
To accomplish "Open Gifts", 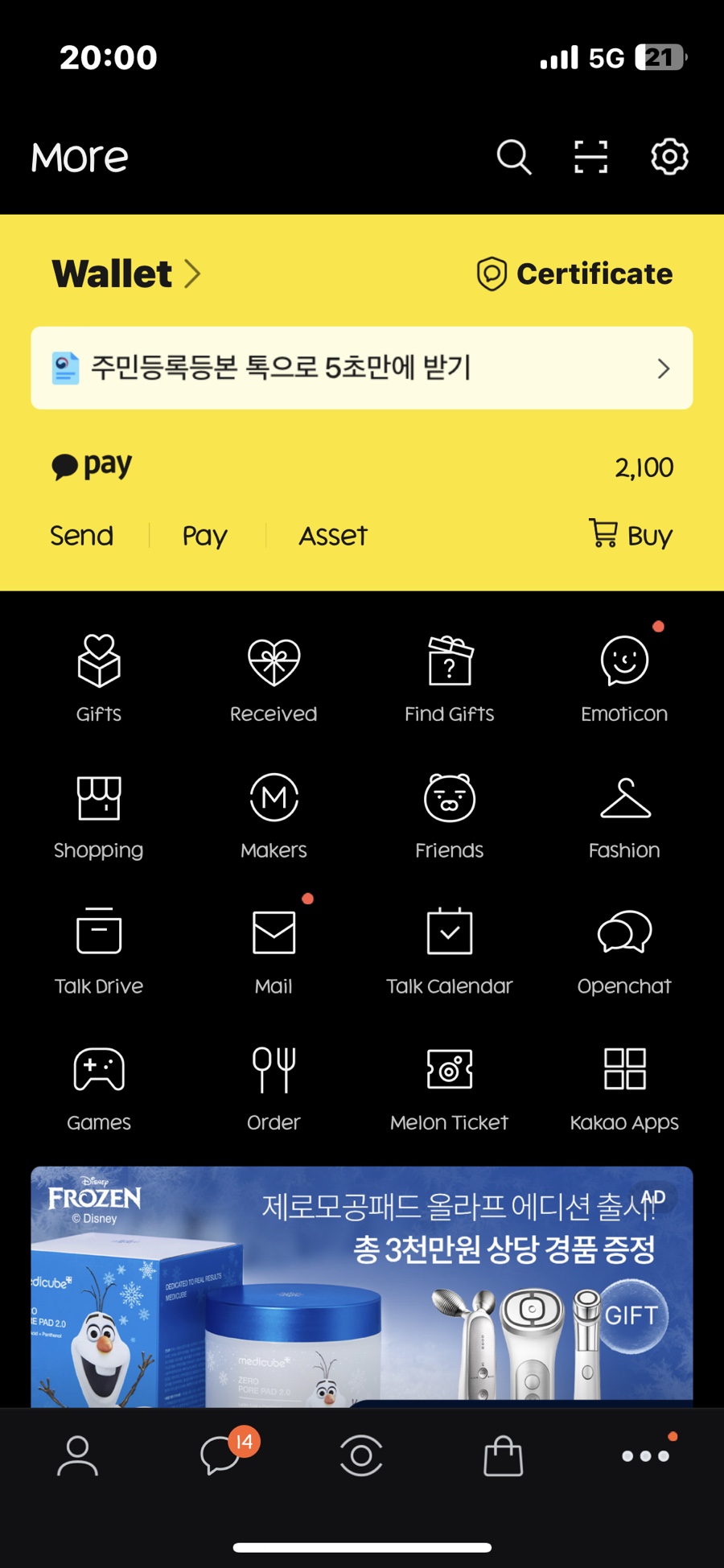I will pos(99,678).
